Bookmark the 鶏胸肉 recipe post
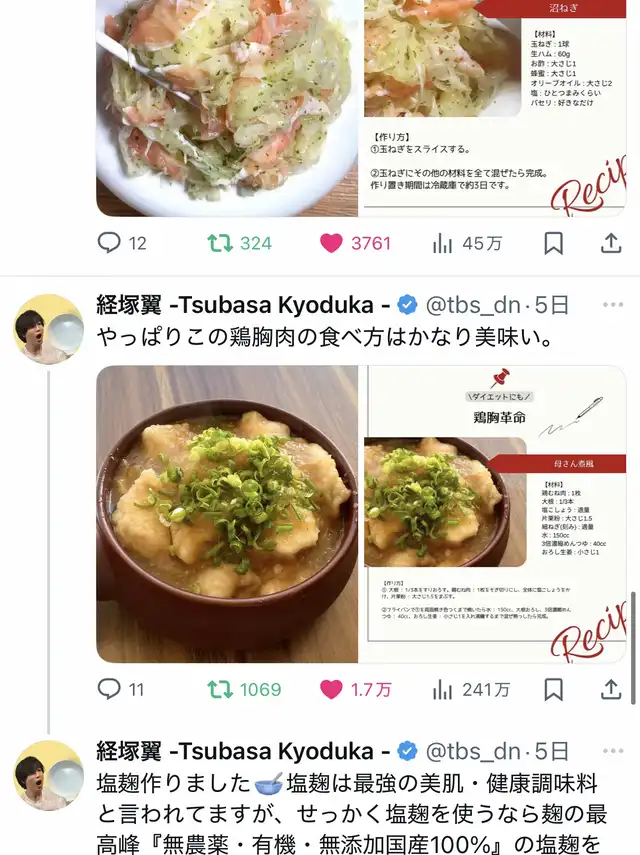Viewport: 640px width, 855px height. coord(553,690)
